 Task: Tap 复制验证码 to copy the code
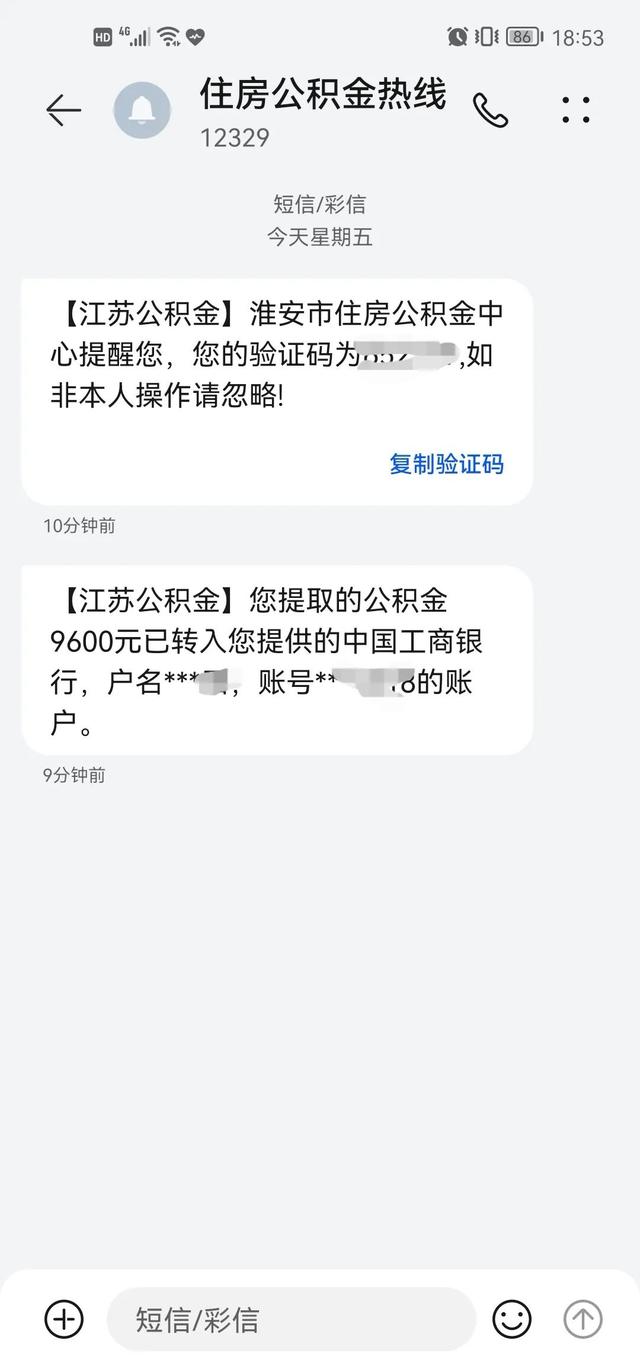point(446,464)
